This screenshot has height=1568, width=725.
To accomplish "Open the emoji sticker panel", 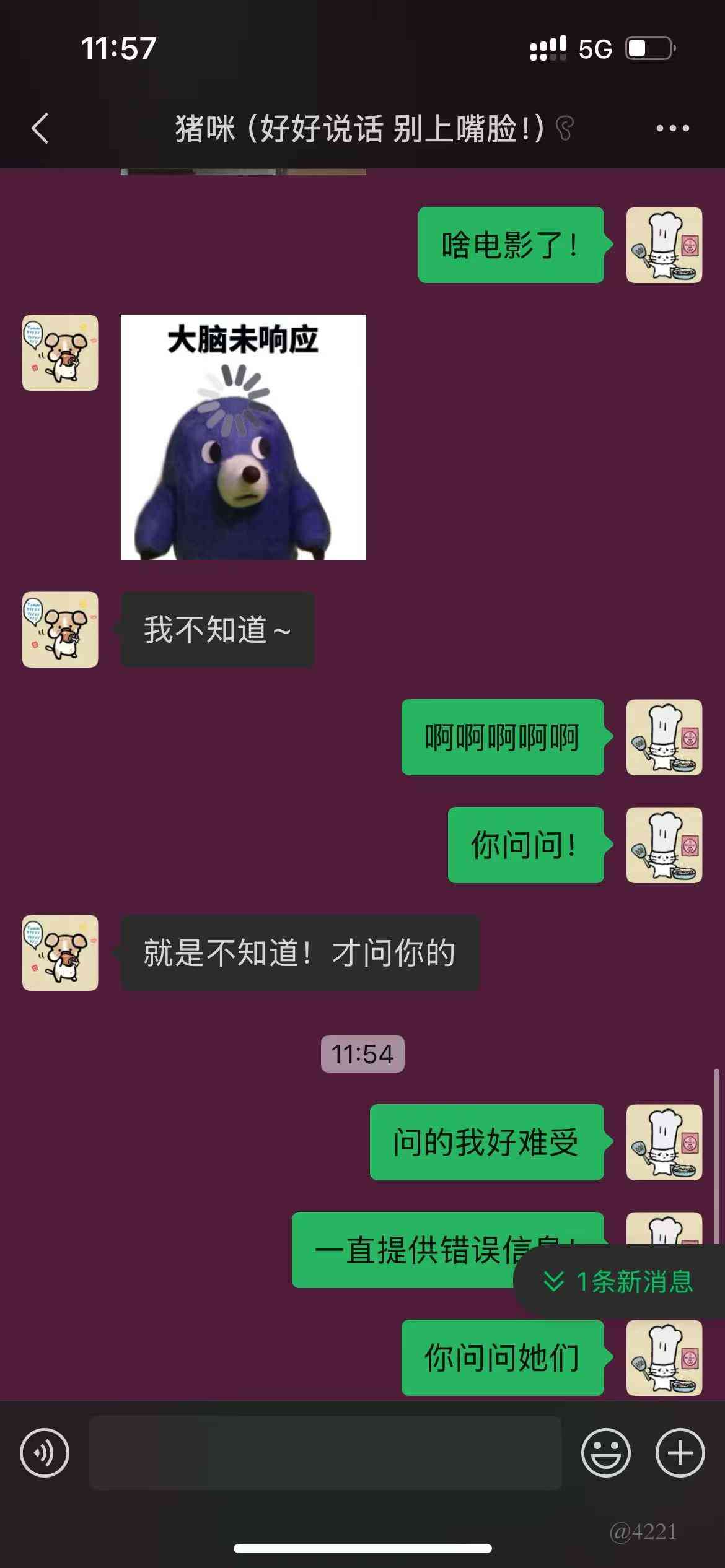I will [x=605, y=1452].
